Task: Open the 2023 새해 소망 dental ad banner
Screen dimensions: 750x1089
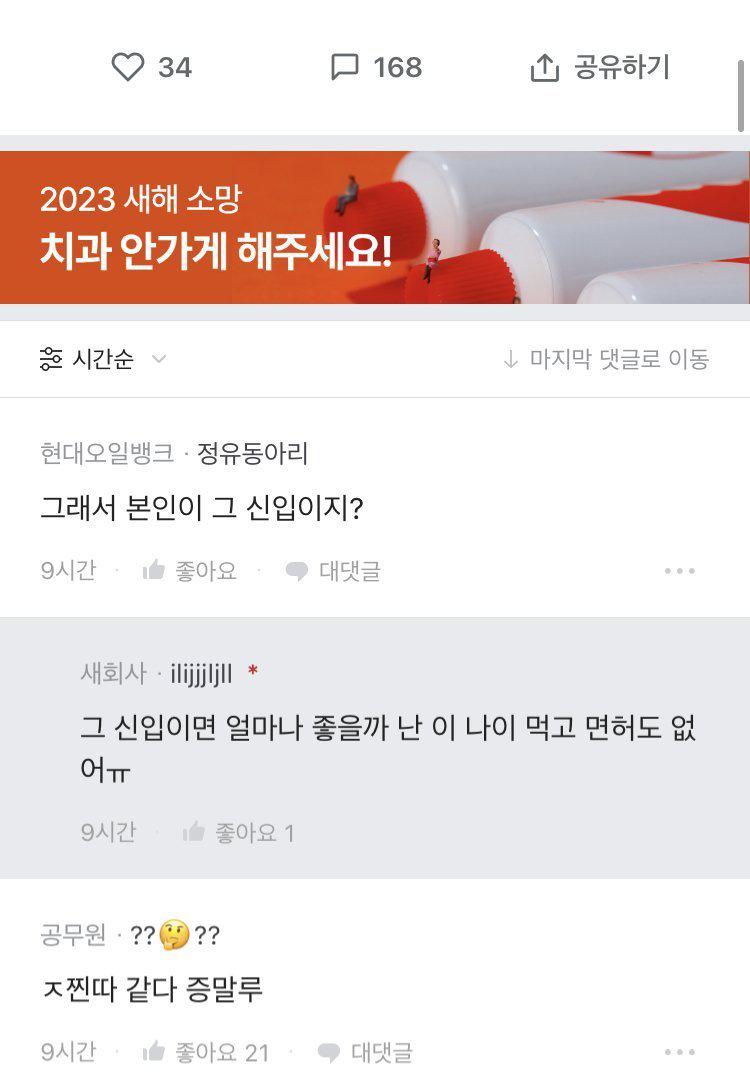Action: [375, 227]
